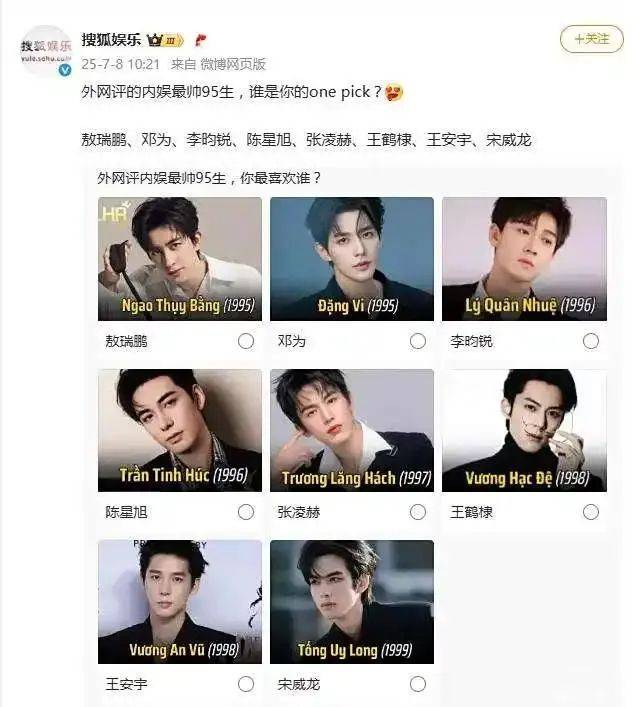Pick 张凌赫 in the poll
This screenshot has width=638, height=707.
[418, 512]
